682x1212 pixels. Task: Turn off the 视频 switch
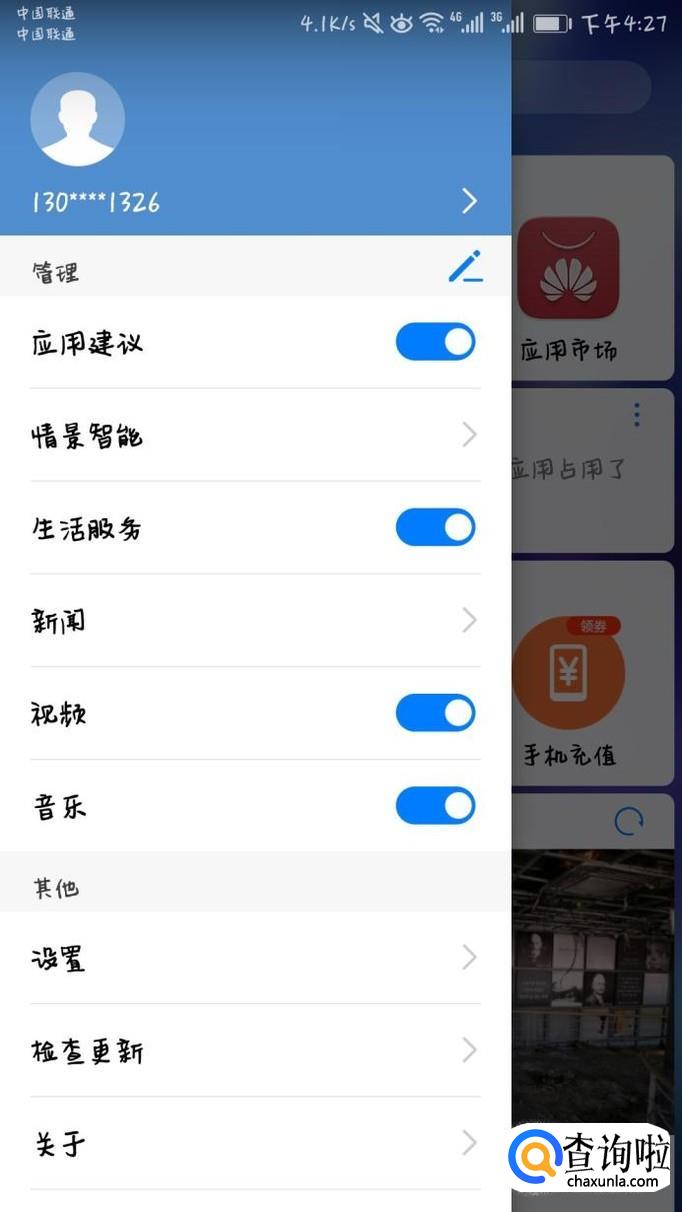[x=435, y=713]
